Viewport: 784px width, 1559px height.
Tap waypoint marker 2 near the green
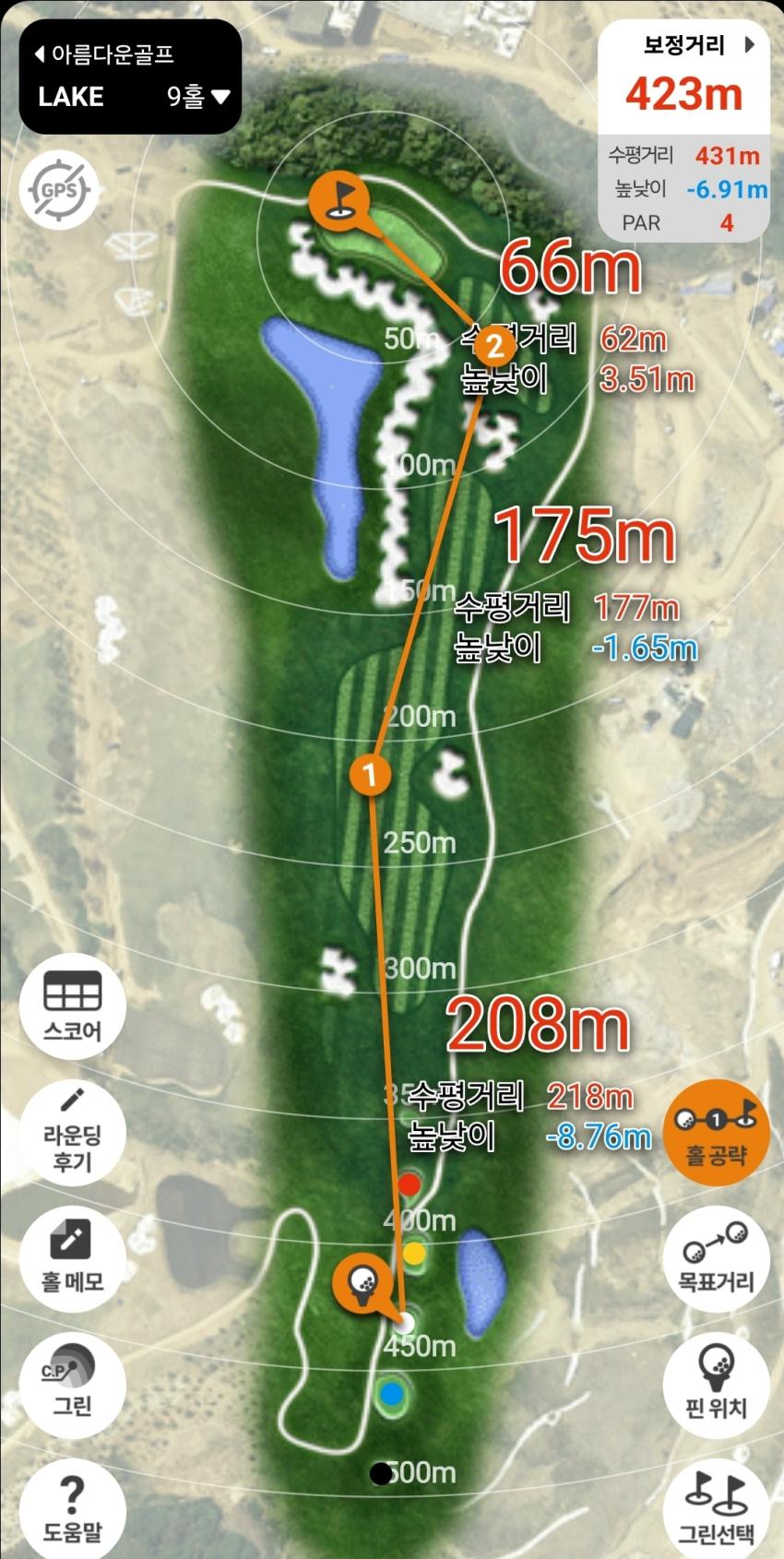click(495, 347)
